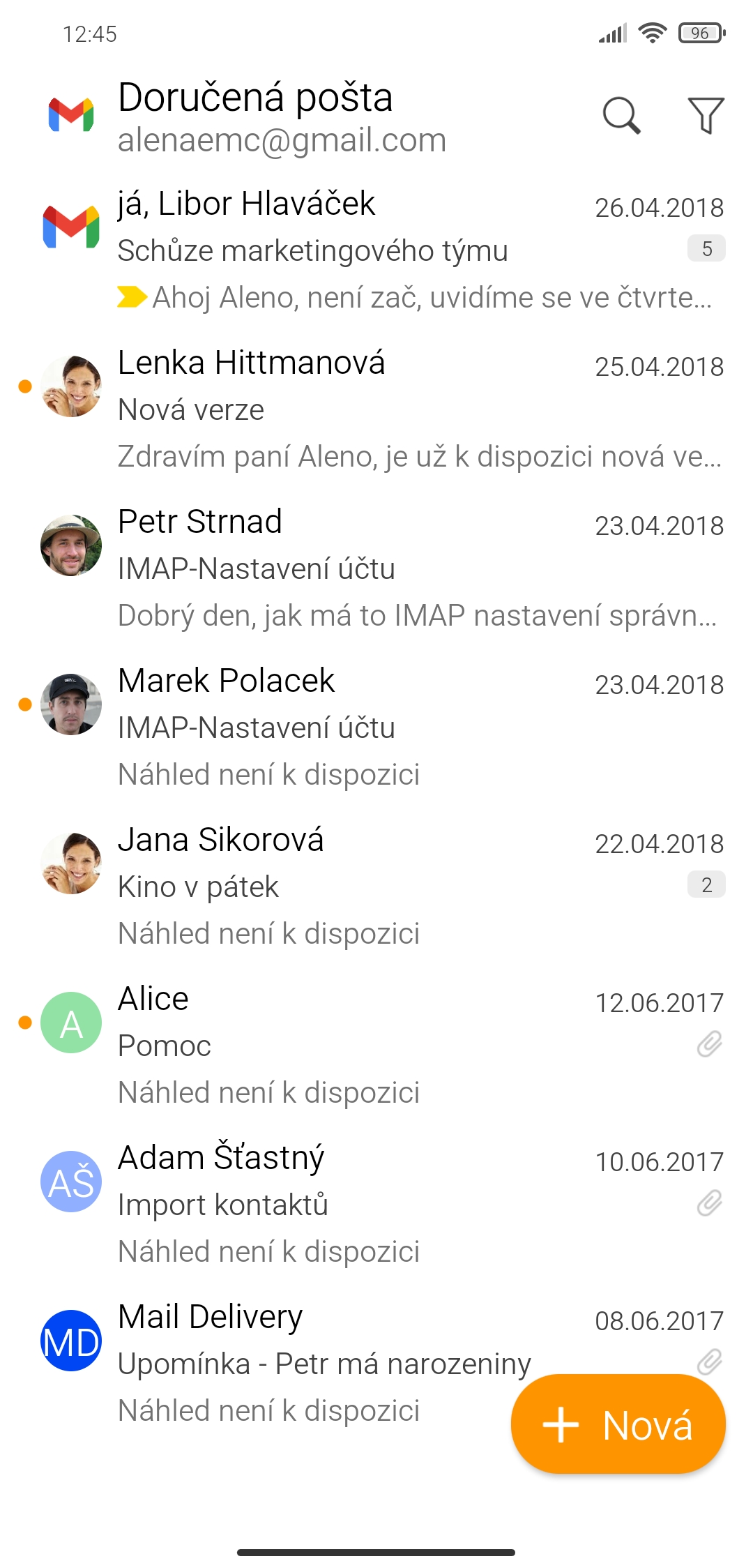Tap the Gmail account icon beside Doručená pošta
Viewport: 753px width, 1568px height.
pyautogui.click(x=71, y=116)
